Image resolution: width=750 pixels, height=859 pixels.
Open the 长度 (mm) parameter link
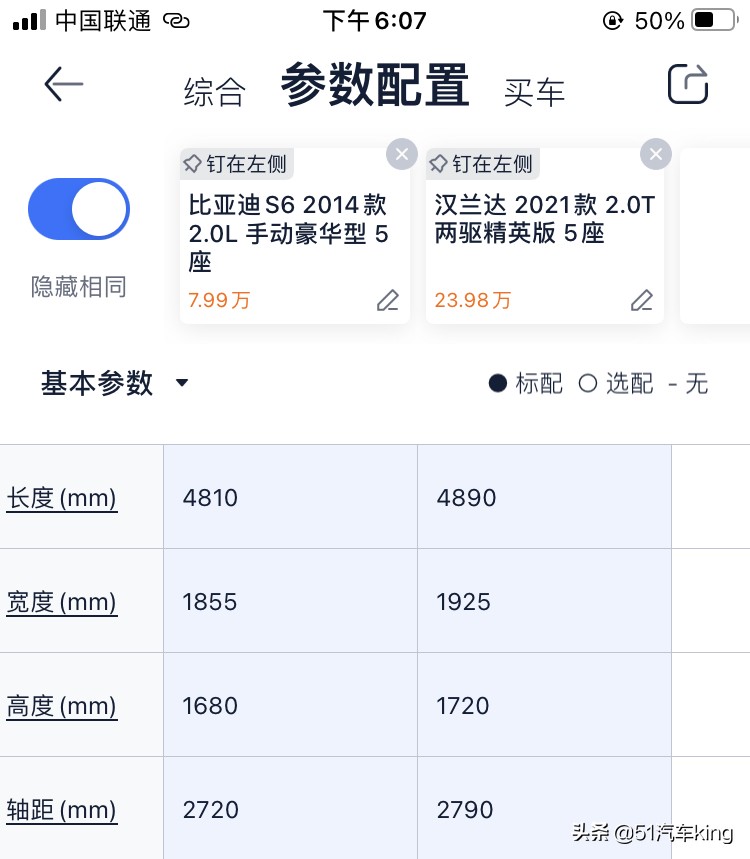pyautogui.click(x=61, y=497)
